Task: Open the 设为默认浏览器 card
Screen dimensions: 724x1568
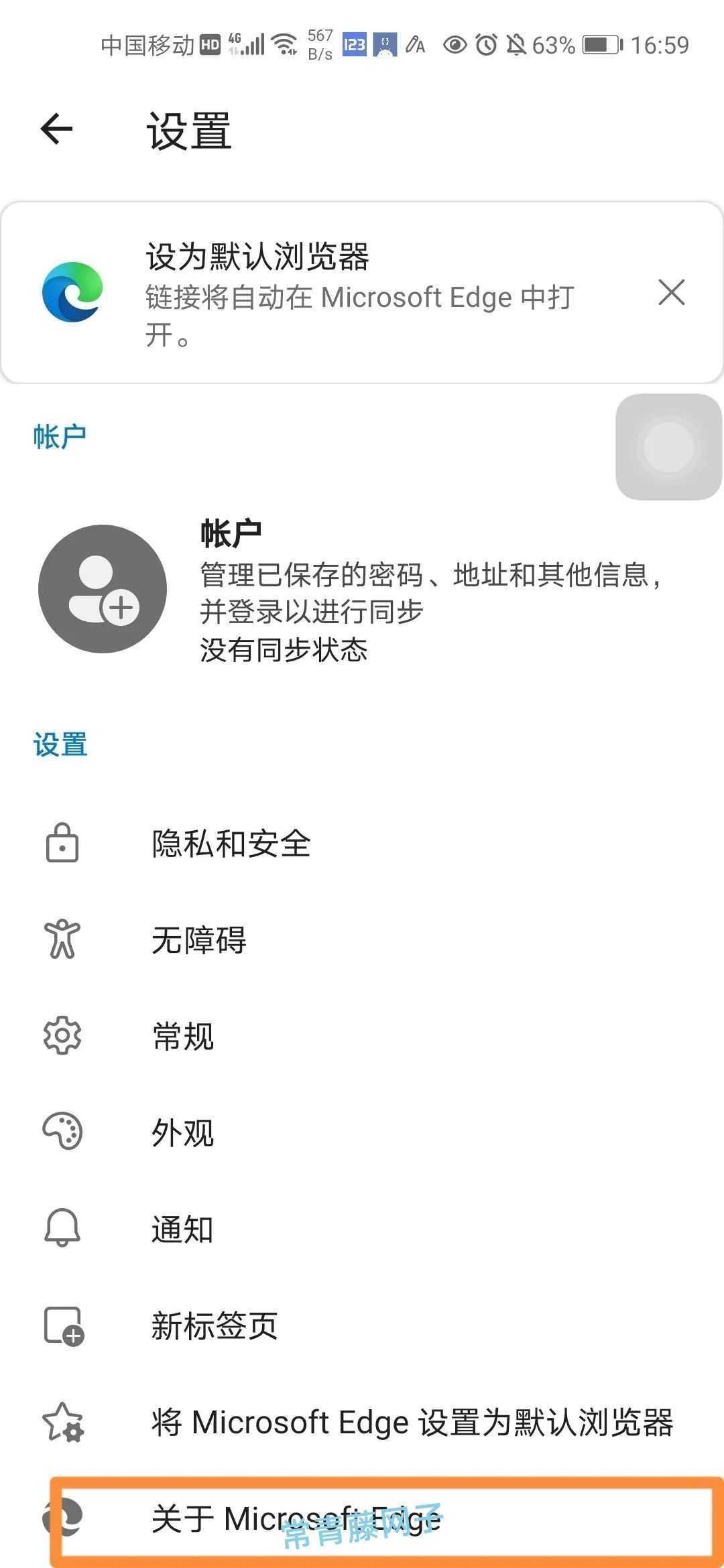Action: pyautogui.click(x=362, y=293)
